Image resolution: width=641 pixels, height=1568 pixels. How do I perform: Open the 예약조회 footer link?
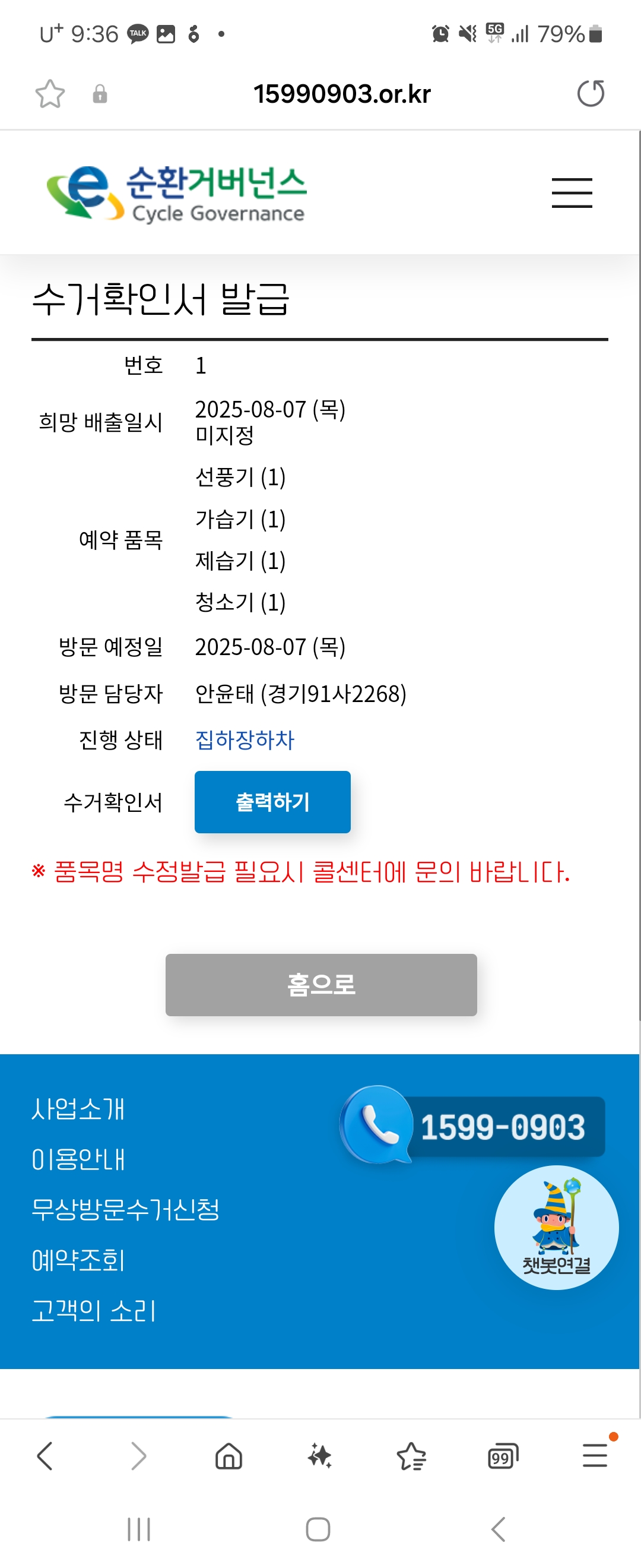click(x=78, y=1260)
